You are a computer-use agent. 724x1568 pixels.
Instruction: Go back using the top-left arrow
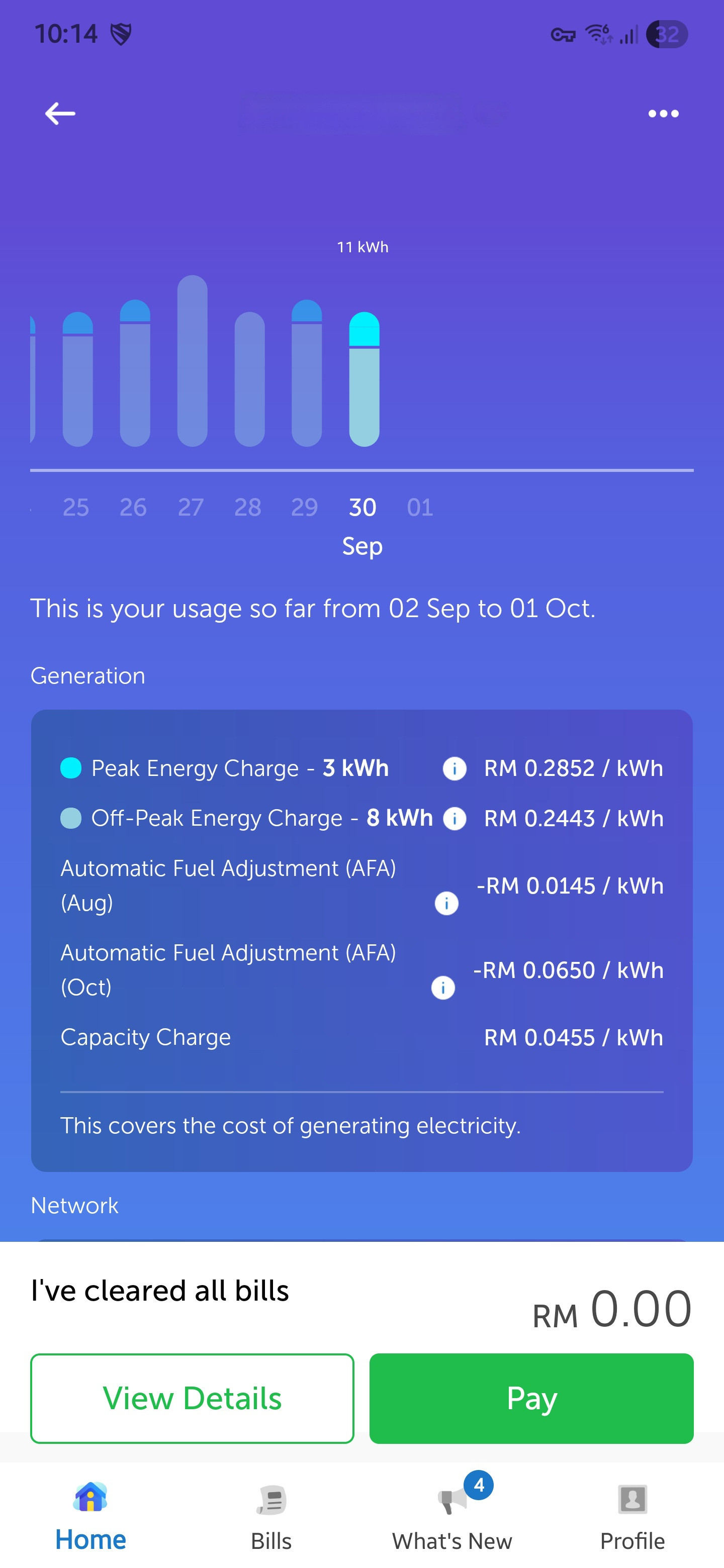point(60,113)
